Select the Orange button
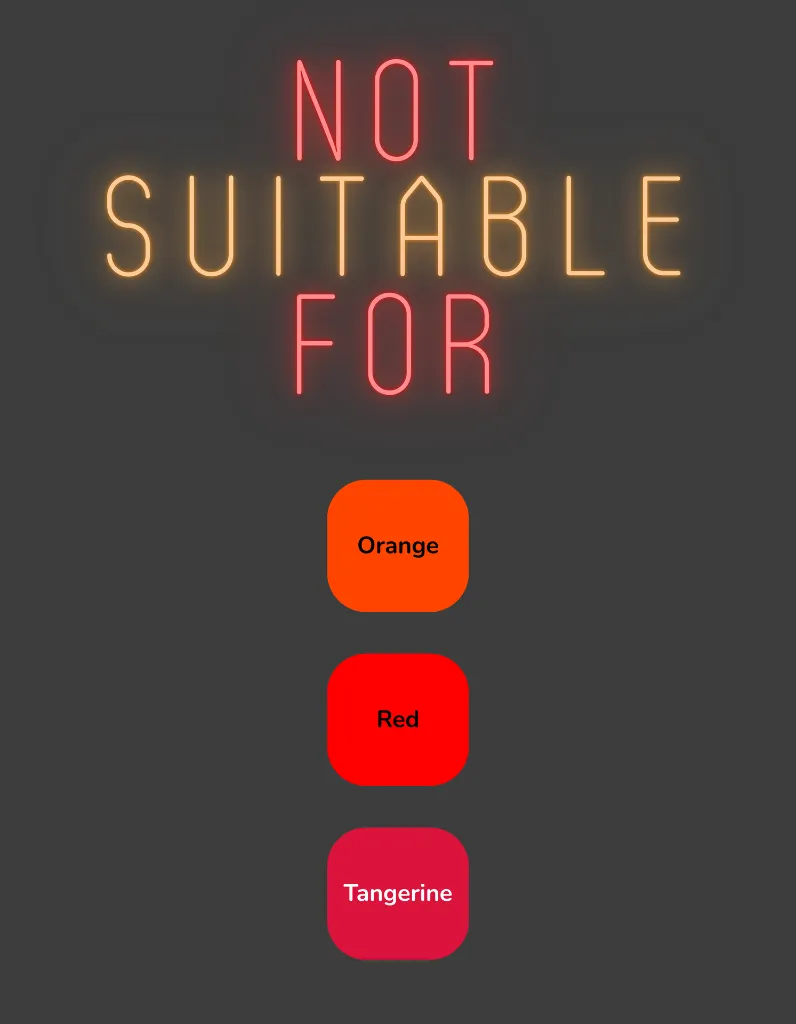Image resolution: width=796 pixels, height=1024 pixels. 398,546
